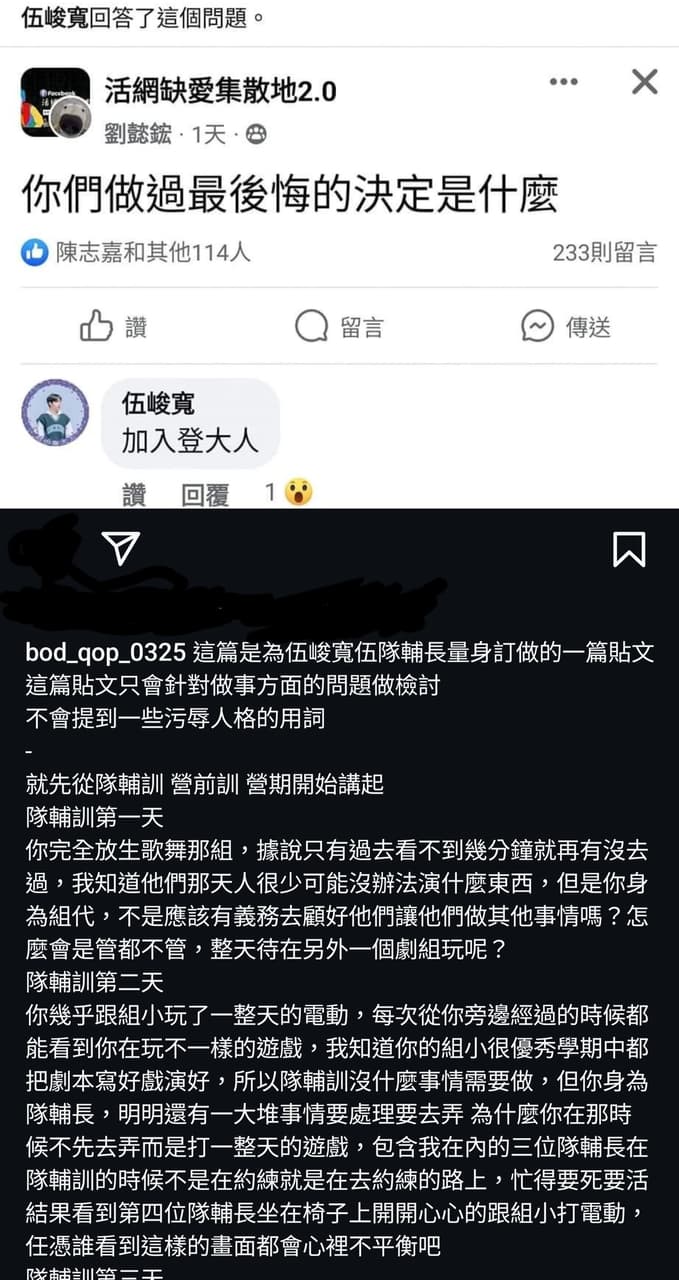This screenshot has height=1280, width=679.
Task: Open the bod_qop_0325 profile
Action: (105, 653)
